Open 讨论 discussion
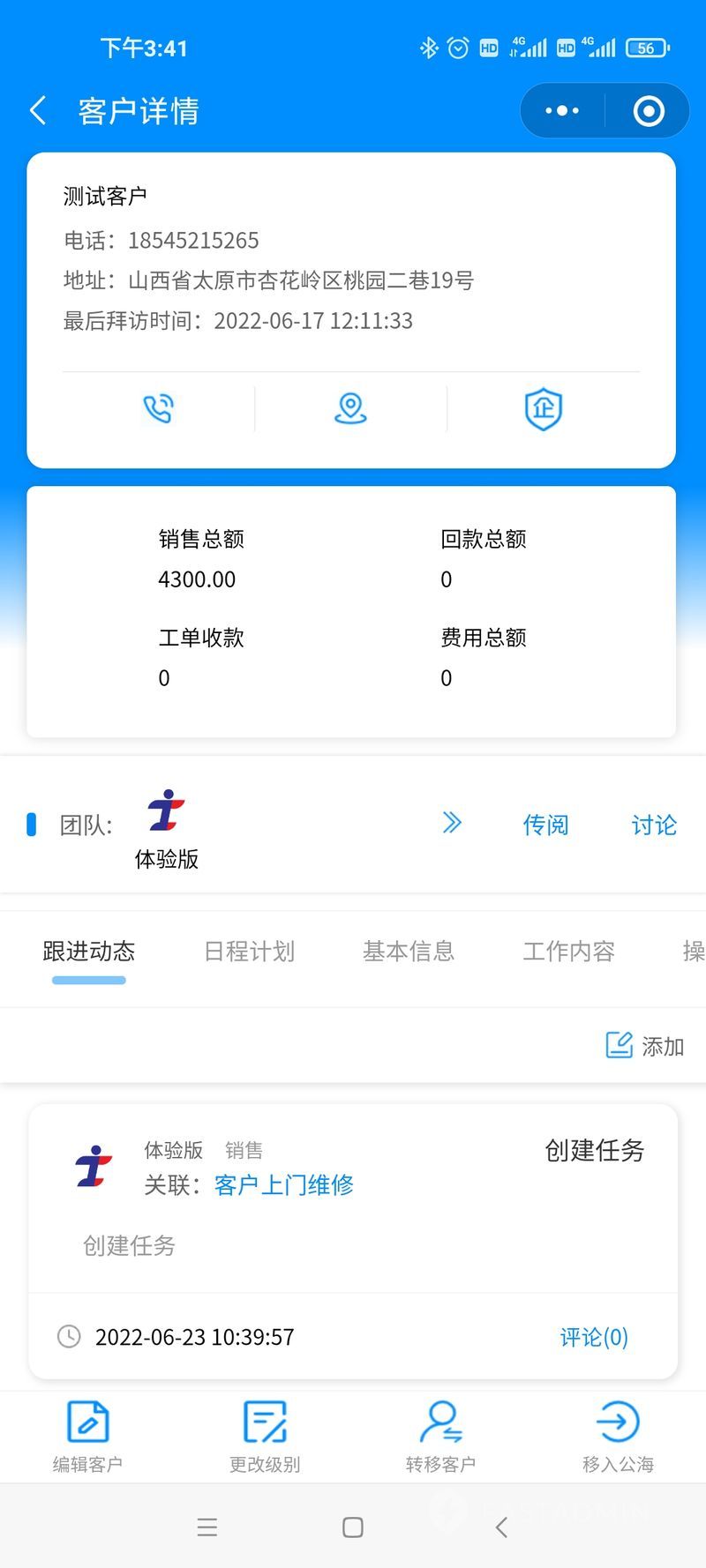The image size is (706, 1568). pyautogui.click(x=654, y=825)
